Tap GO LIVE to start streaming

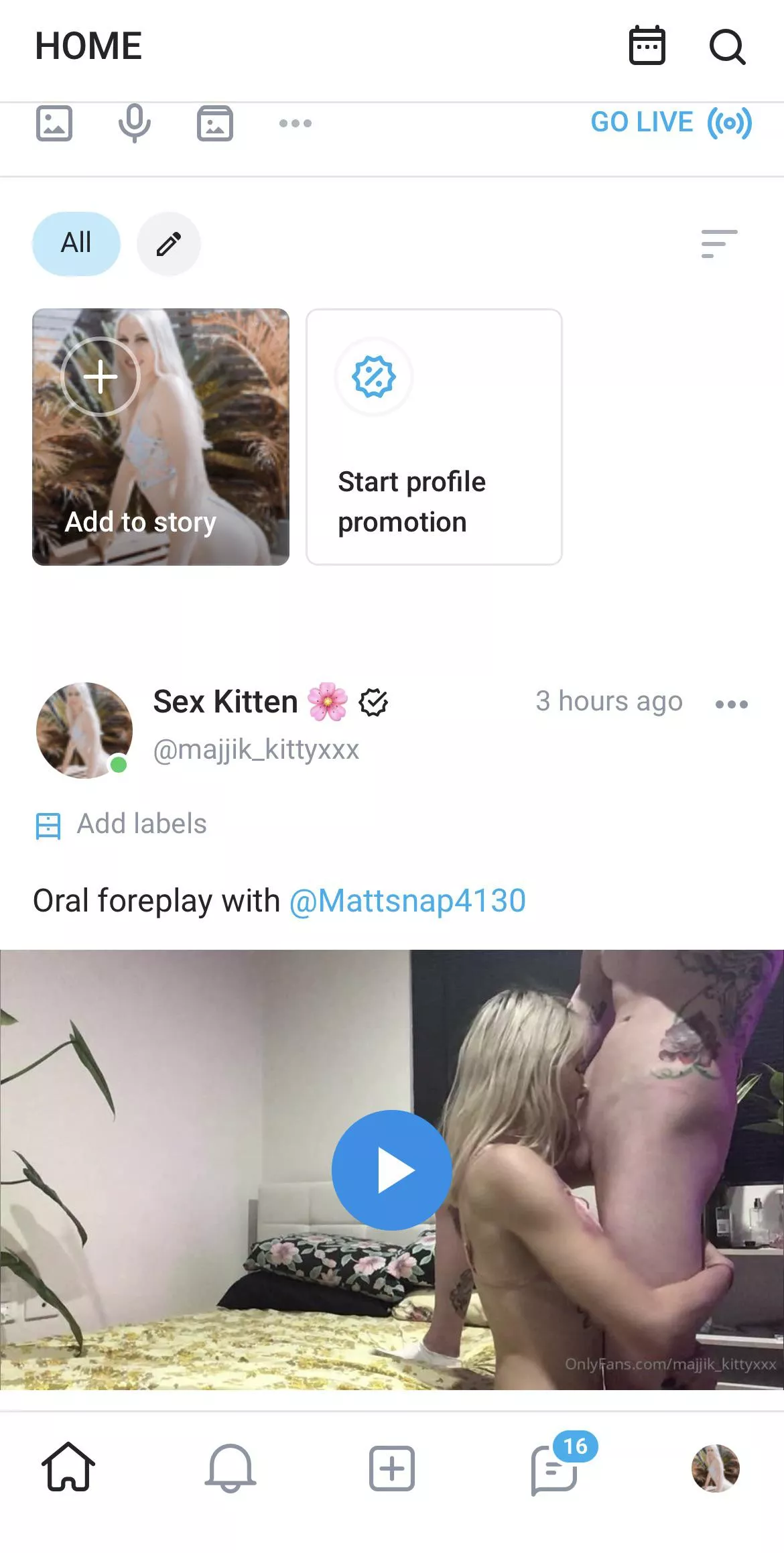pyautogui.click(x=671, y=123)
